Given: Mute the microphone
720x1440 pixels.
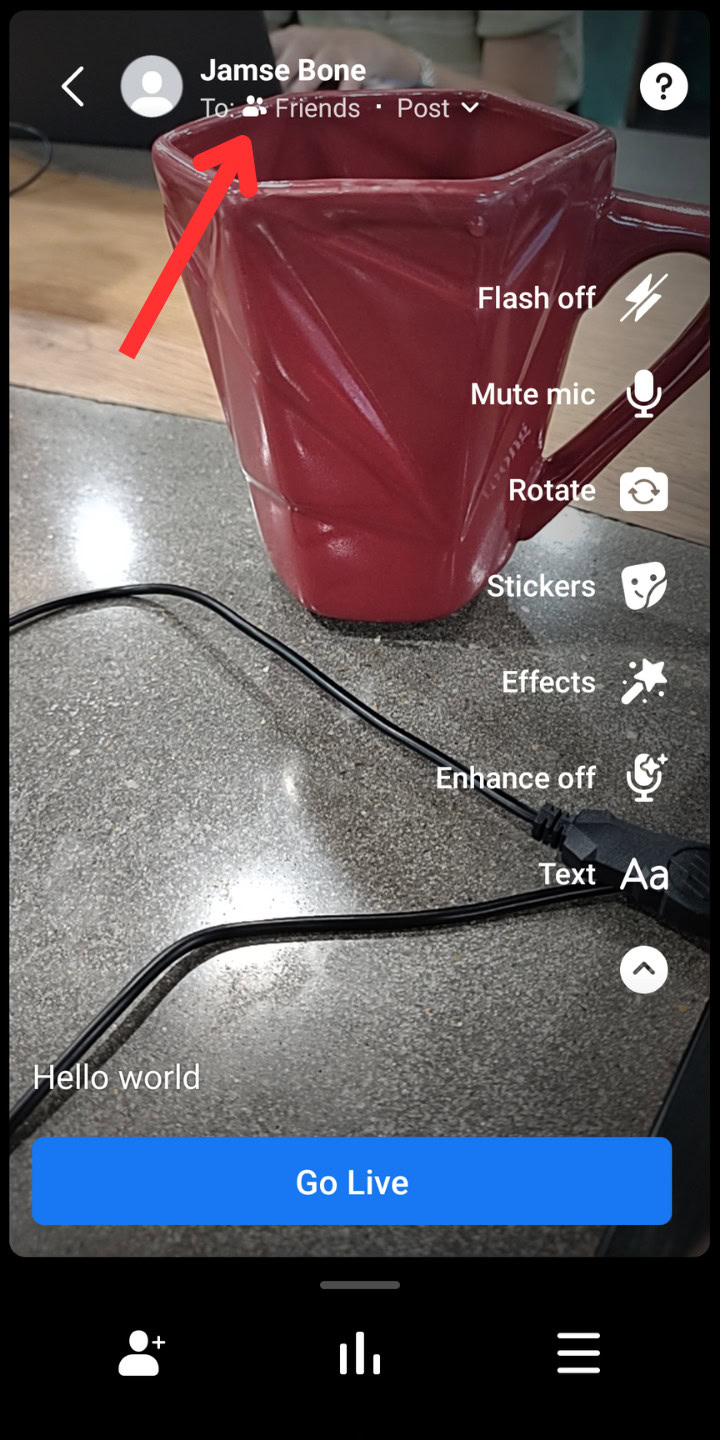Looking at the screenshot, I should point(643,394).
